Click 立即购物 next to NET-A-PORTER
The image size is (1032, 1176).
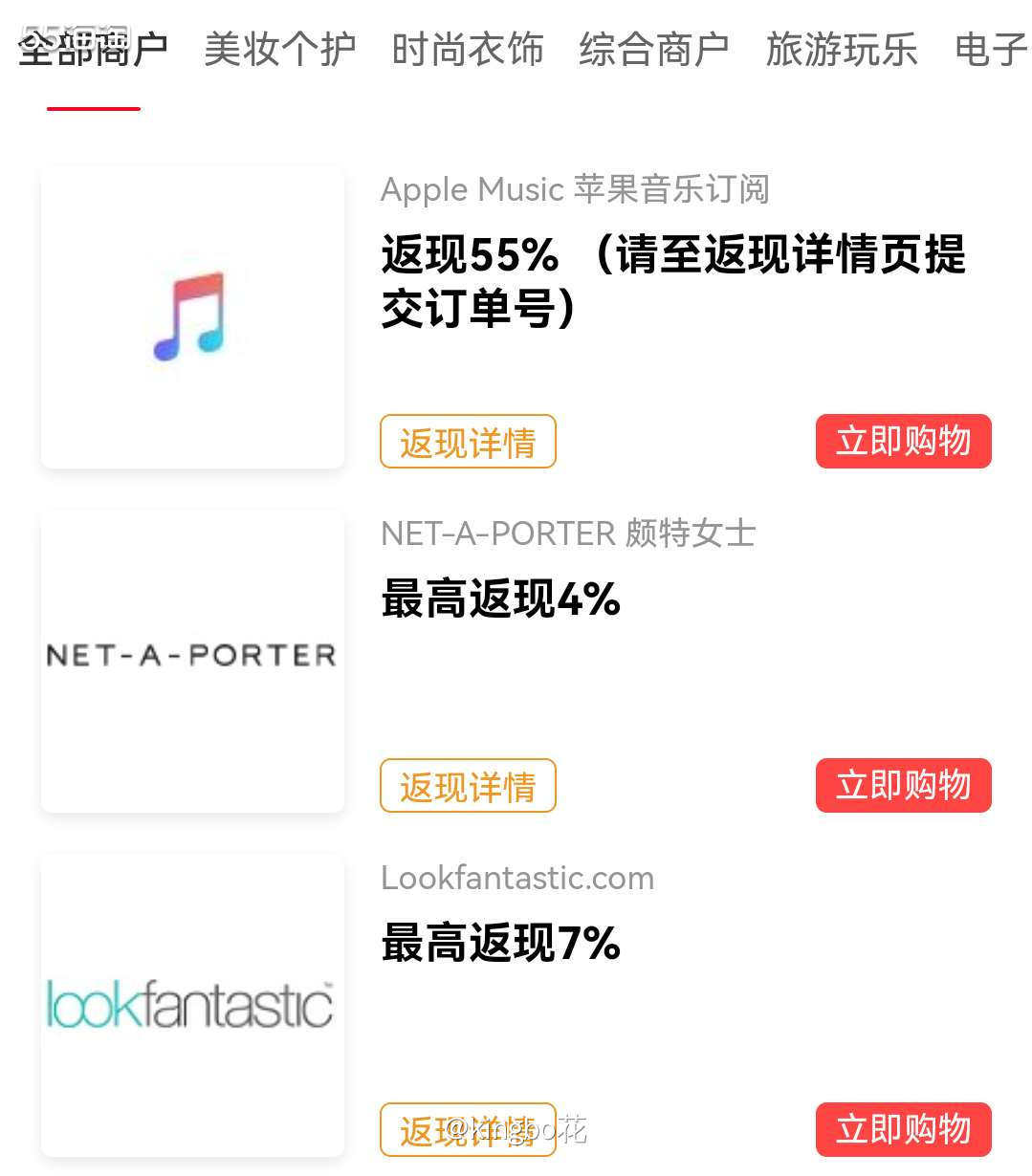click(x=903, y=786)
